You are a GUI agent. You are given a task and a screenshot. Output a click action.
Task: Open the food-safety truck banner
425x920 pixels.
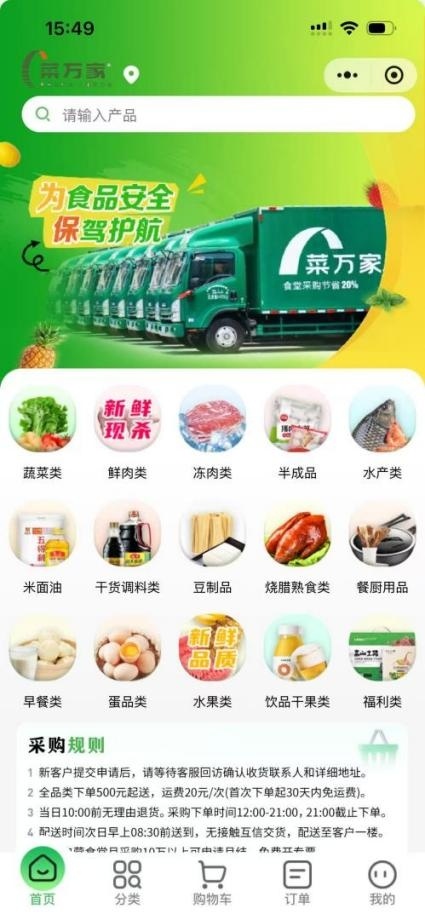click(x=212, y=258)
